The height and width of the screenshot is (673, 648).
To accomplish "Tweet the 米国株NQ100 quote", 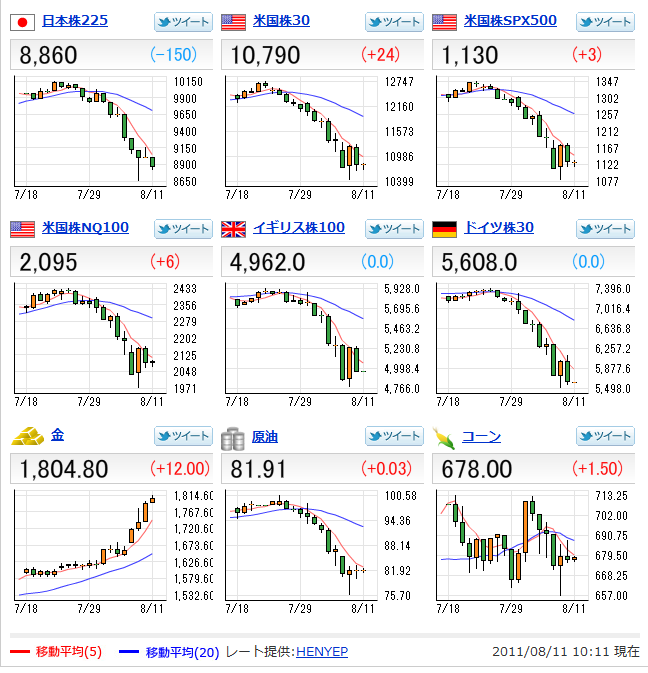I will pos(183,229).
